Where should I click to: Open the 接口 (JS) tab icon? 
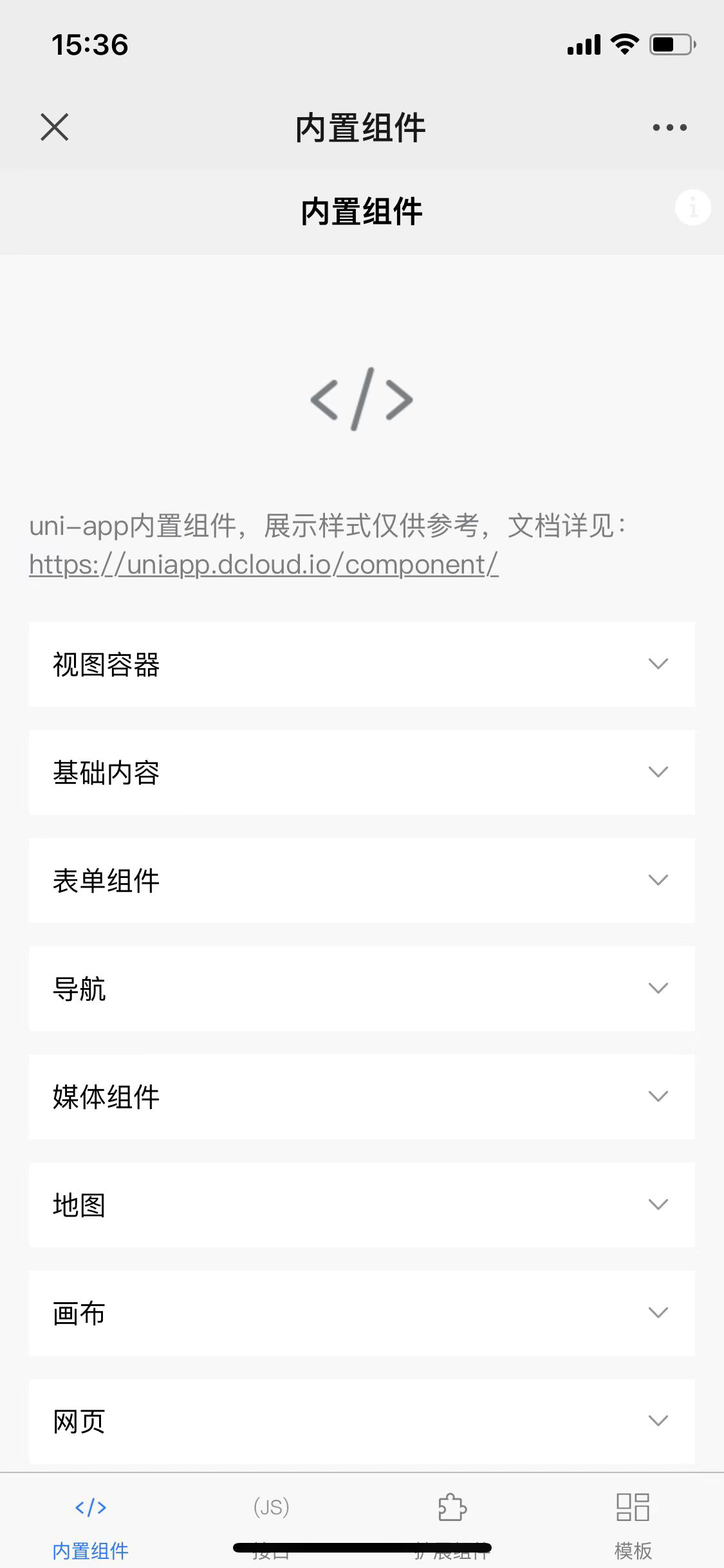tap(271, 1506)
